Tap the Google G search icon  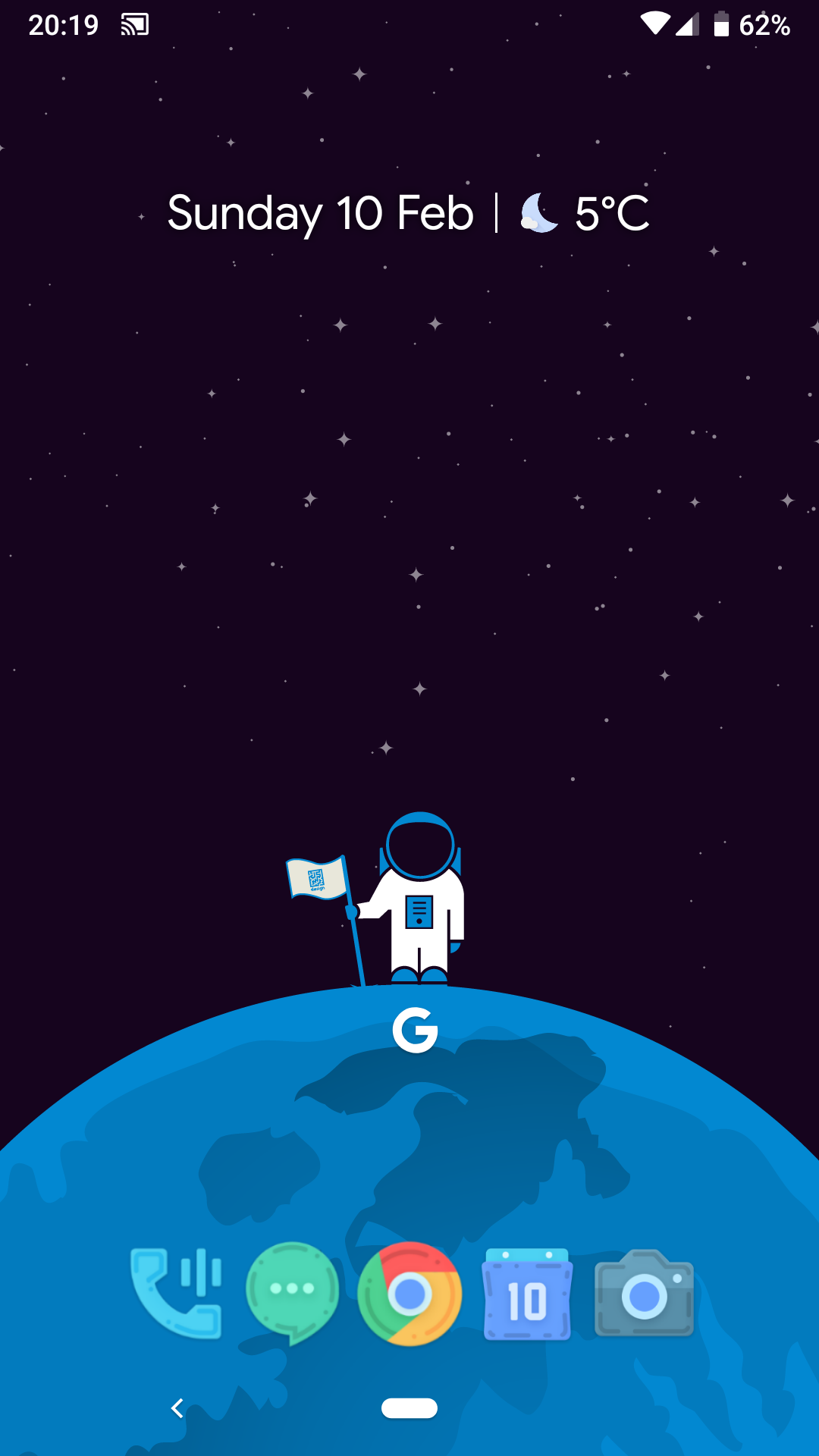[415, 1031]
